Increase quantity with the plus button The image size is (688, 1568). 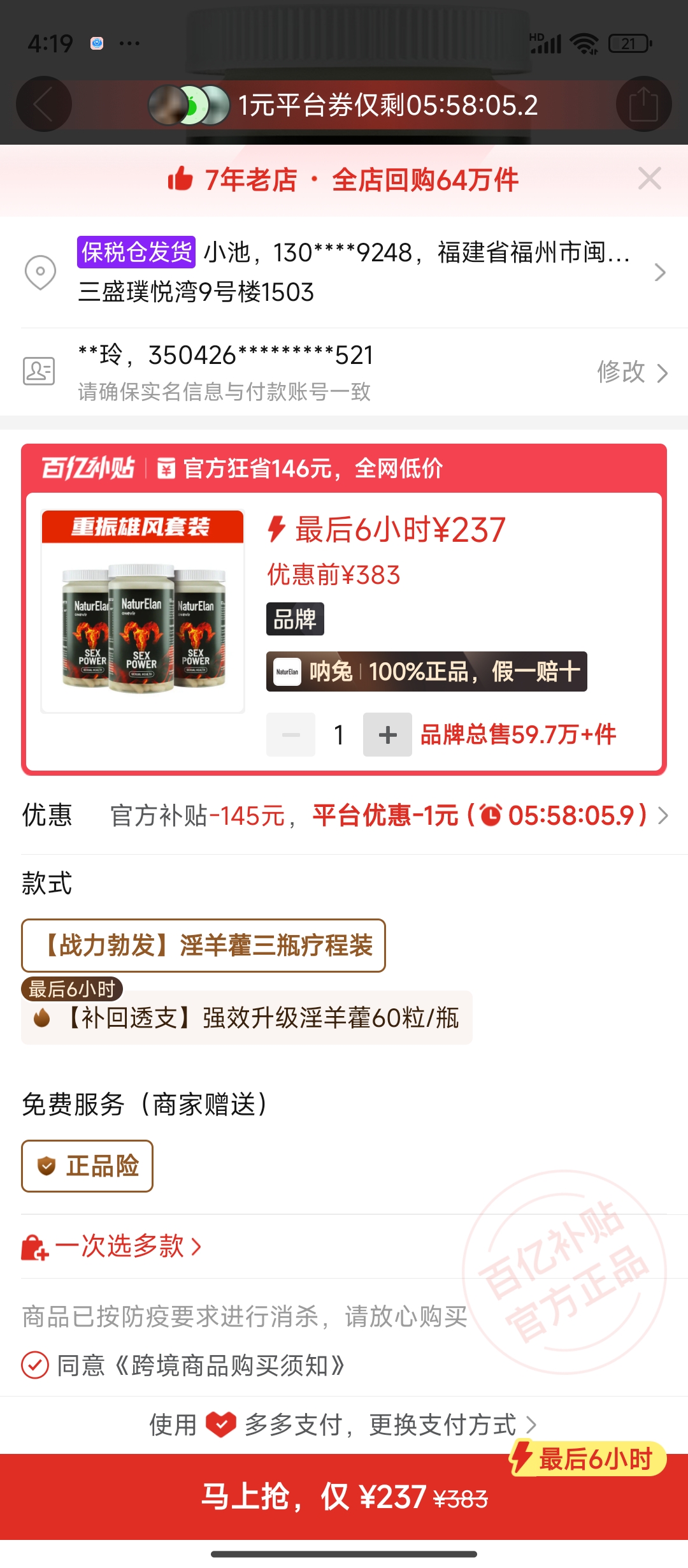click(x=387, y=735)
